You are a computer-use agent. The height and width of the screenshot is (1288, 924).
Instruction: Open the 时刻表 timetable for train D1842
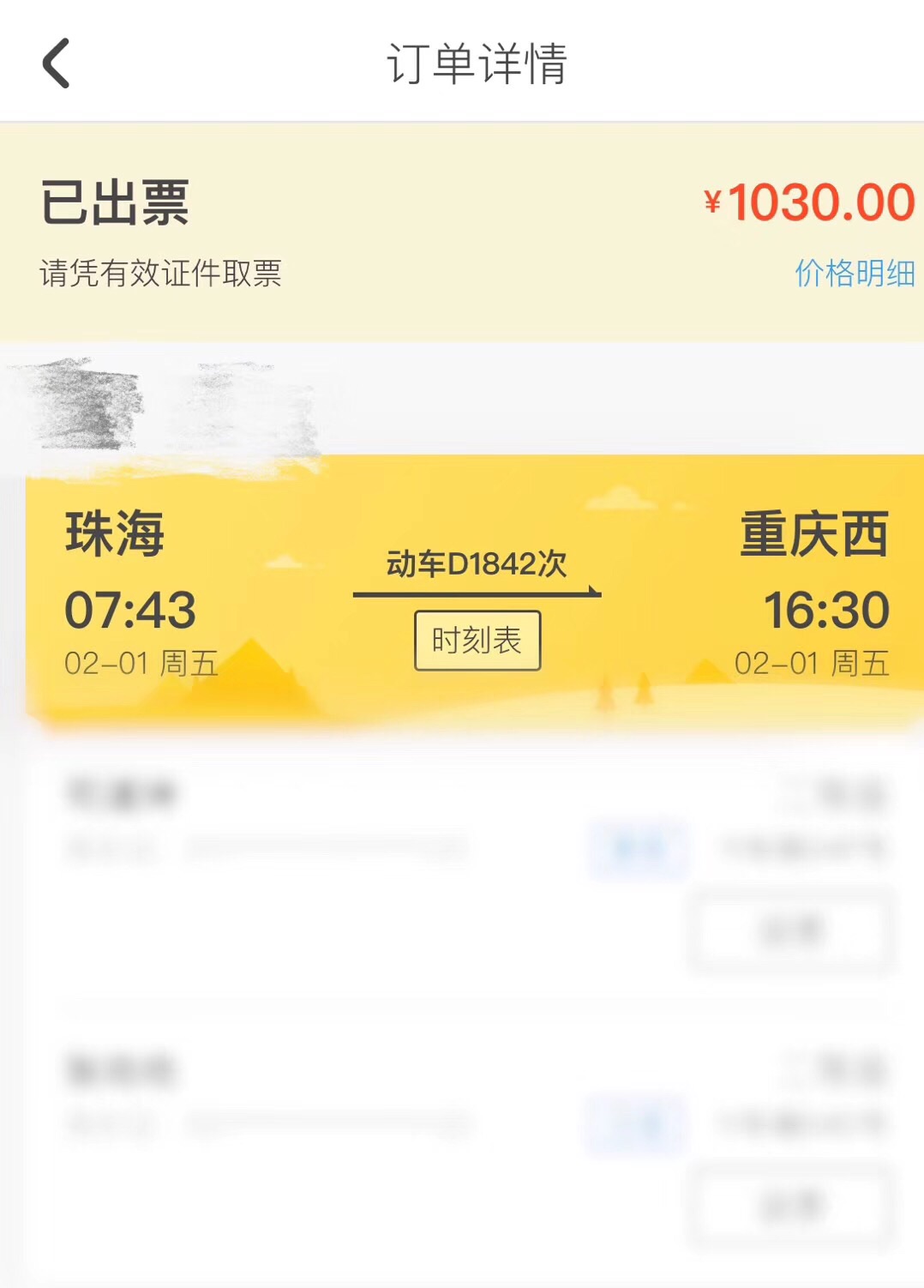[x=477, y=641]
